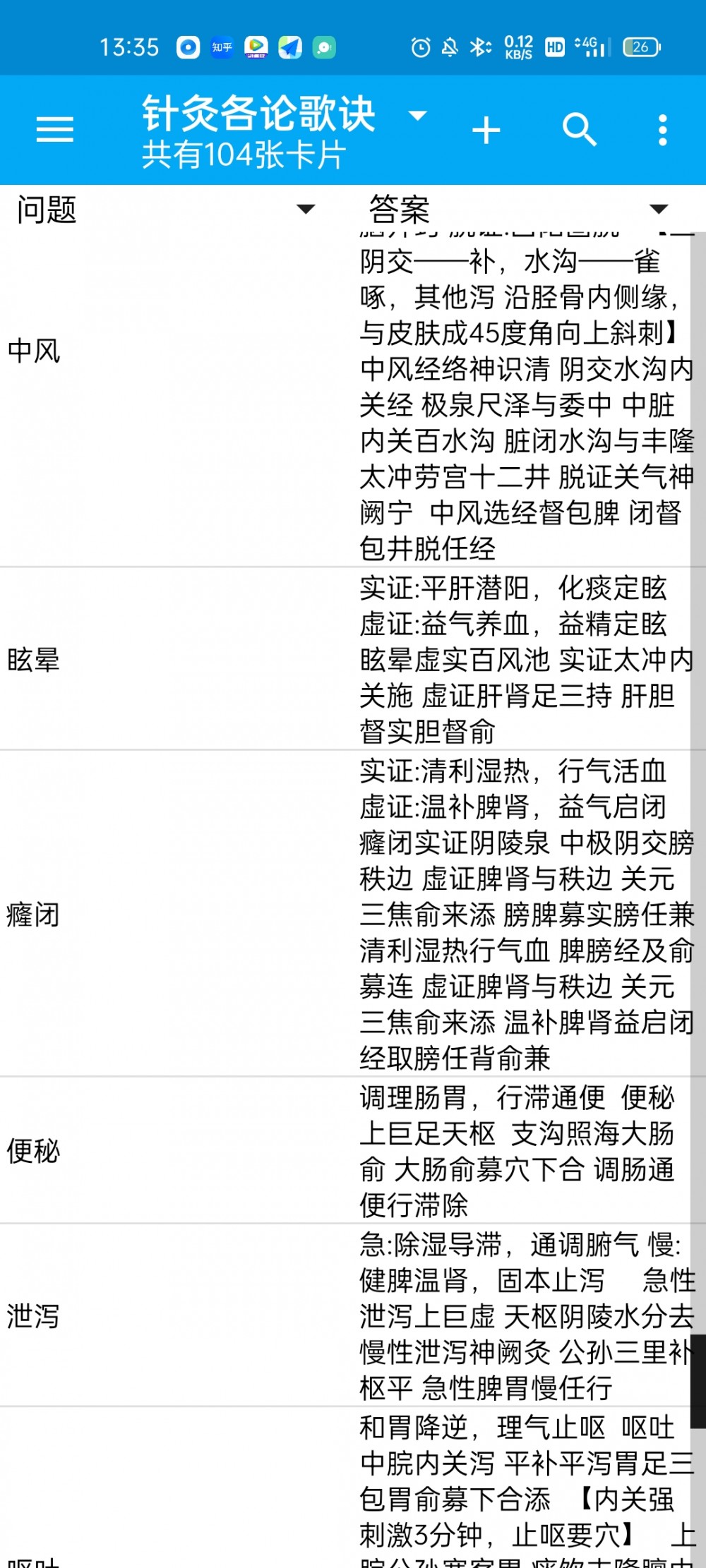View the 泄泻 card
Viewport: 706px width, 1568px height.
click(346, 1316)
